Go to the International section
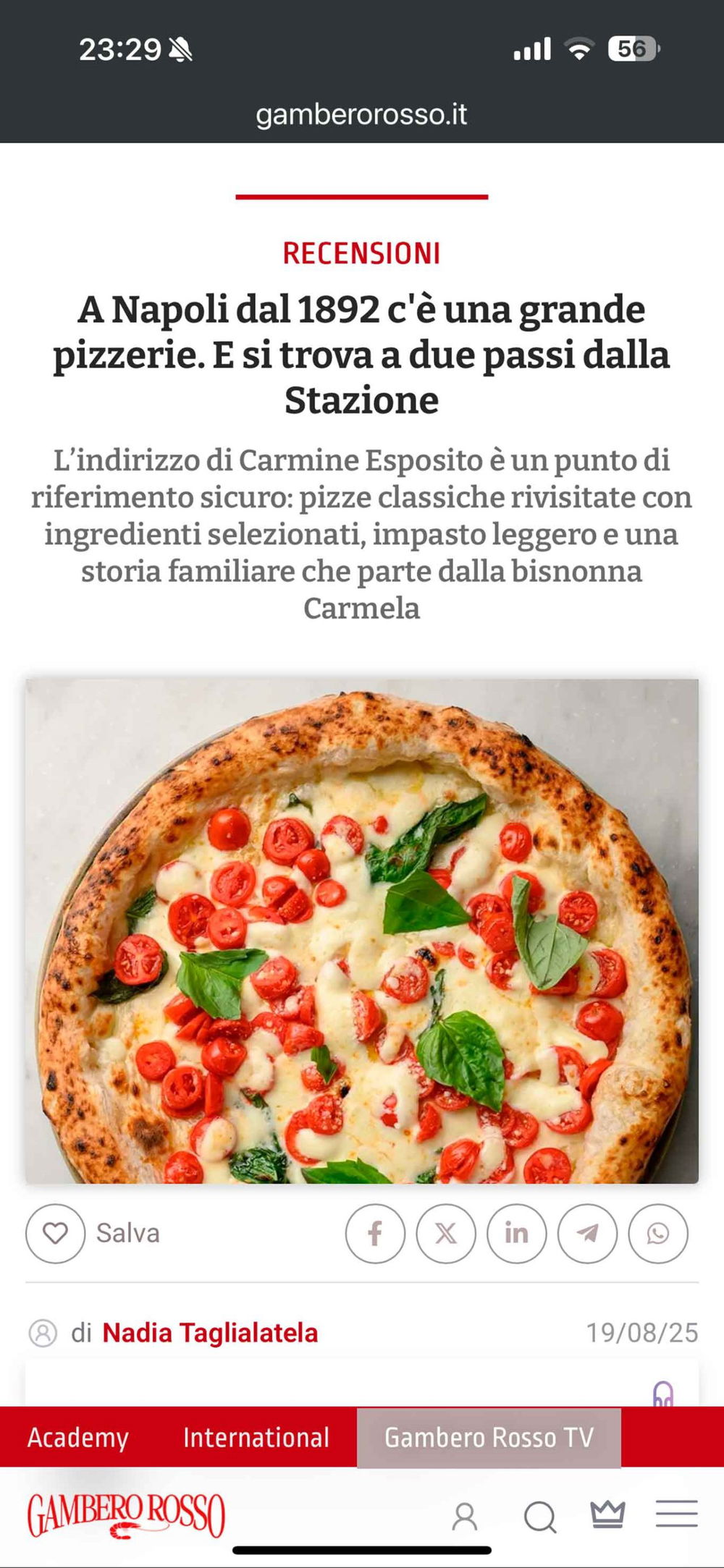 point(256,1437)
